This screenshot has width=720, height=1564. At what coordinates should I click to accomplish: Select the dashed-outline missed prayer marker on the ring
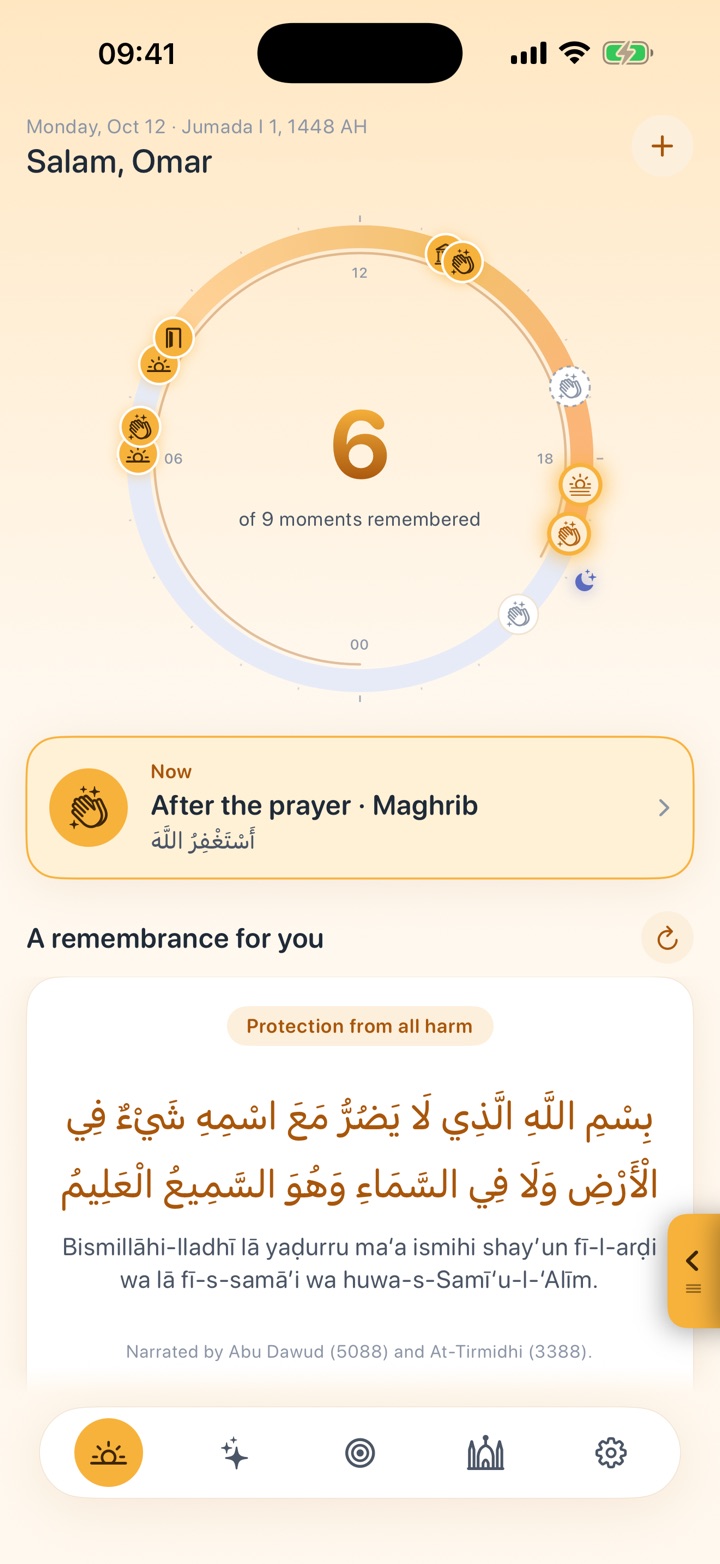pyautogui.click(x=570, y=386)
